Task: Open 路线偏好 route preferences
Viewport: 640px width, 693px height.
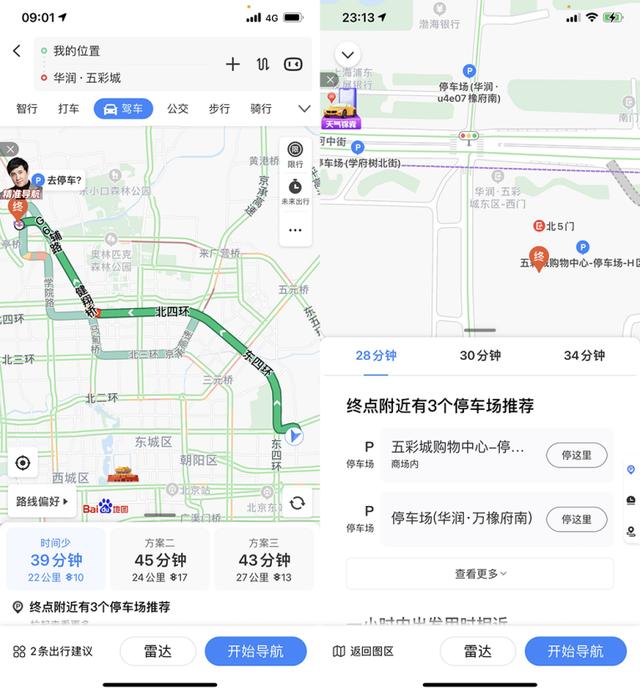Action: point(41,502)
